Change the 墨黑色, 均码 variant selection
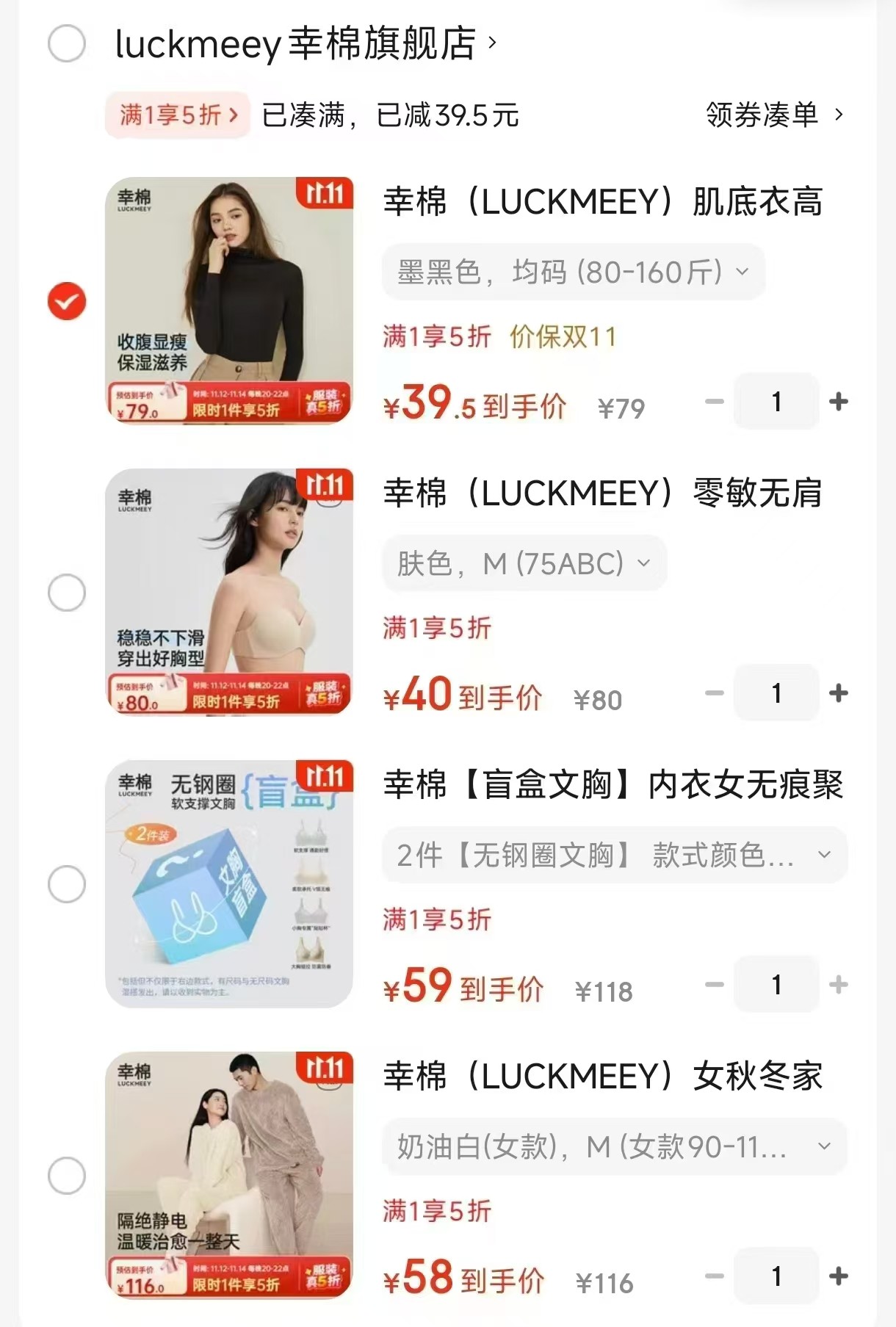This screenshot has width=896, height=1327. [573, 272]
